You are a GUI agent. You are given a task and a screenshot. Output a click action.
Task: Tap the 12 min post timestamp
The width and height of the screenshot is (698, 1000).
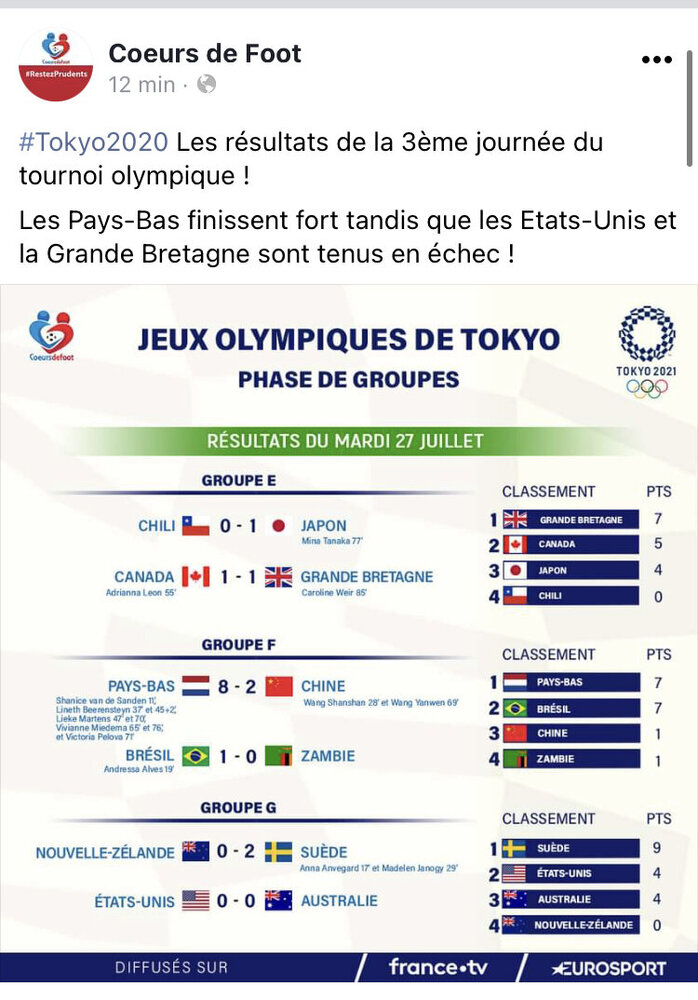pyautogui.click(x=141, y=85)
